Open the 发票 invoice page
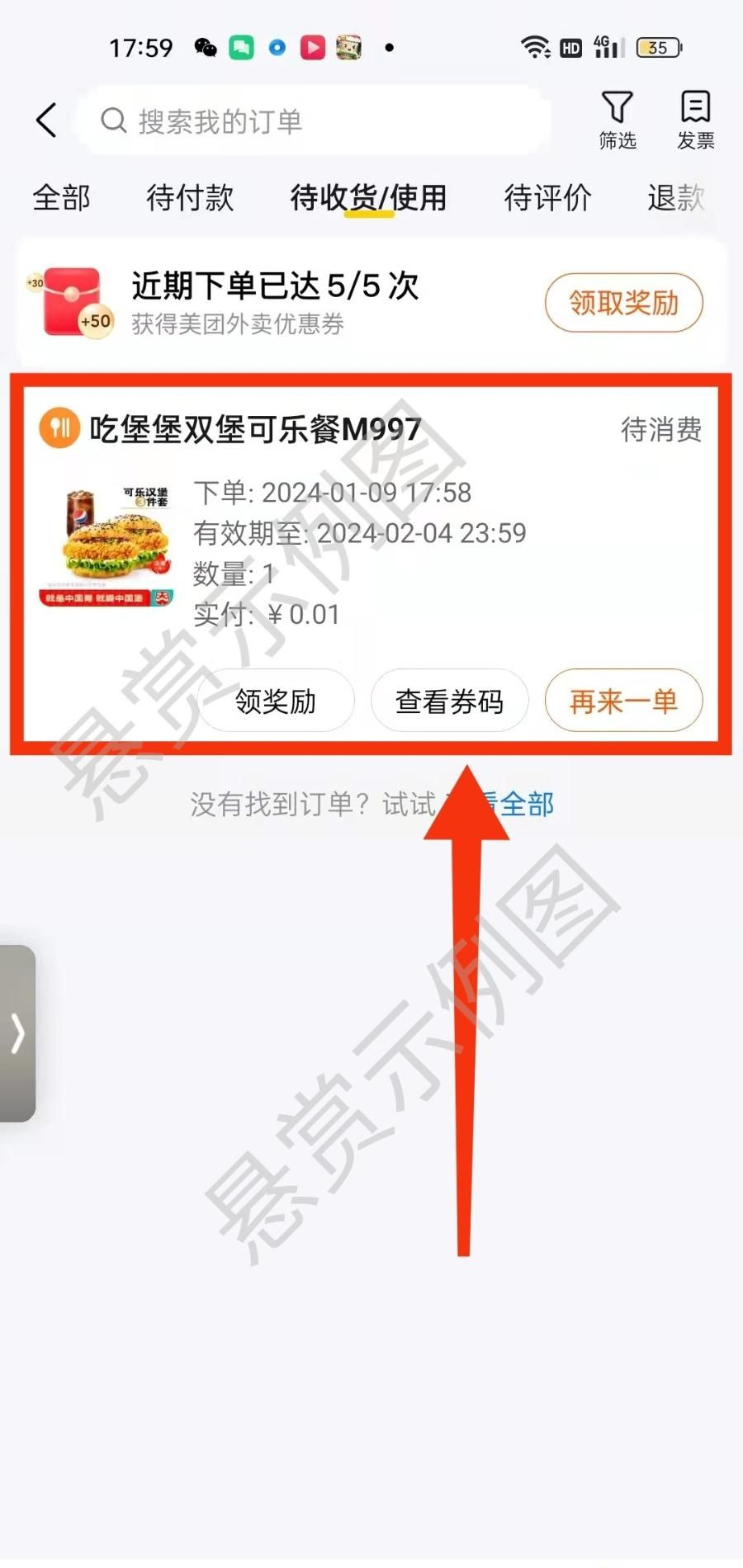 [695, 120]
